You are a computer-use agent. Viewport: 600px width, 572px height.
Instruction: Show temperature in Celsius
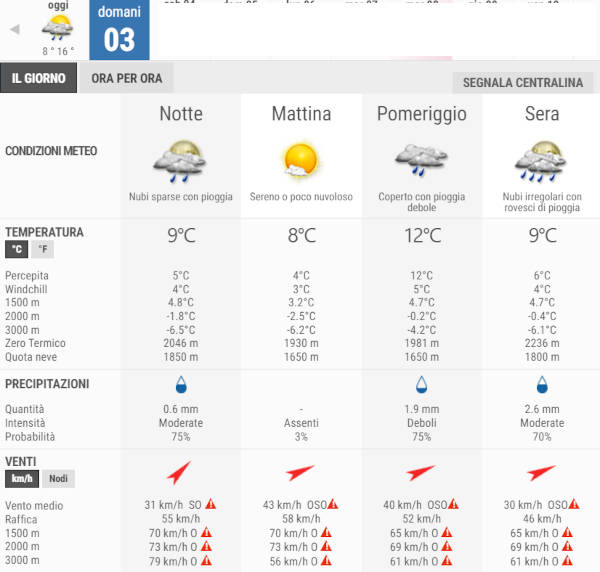tap(16, 250)
